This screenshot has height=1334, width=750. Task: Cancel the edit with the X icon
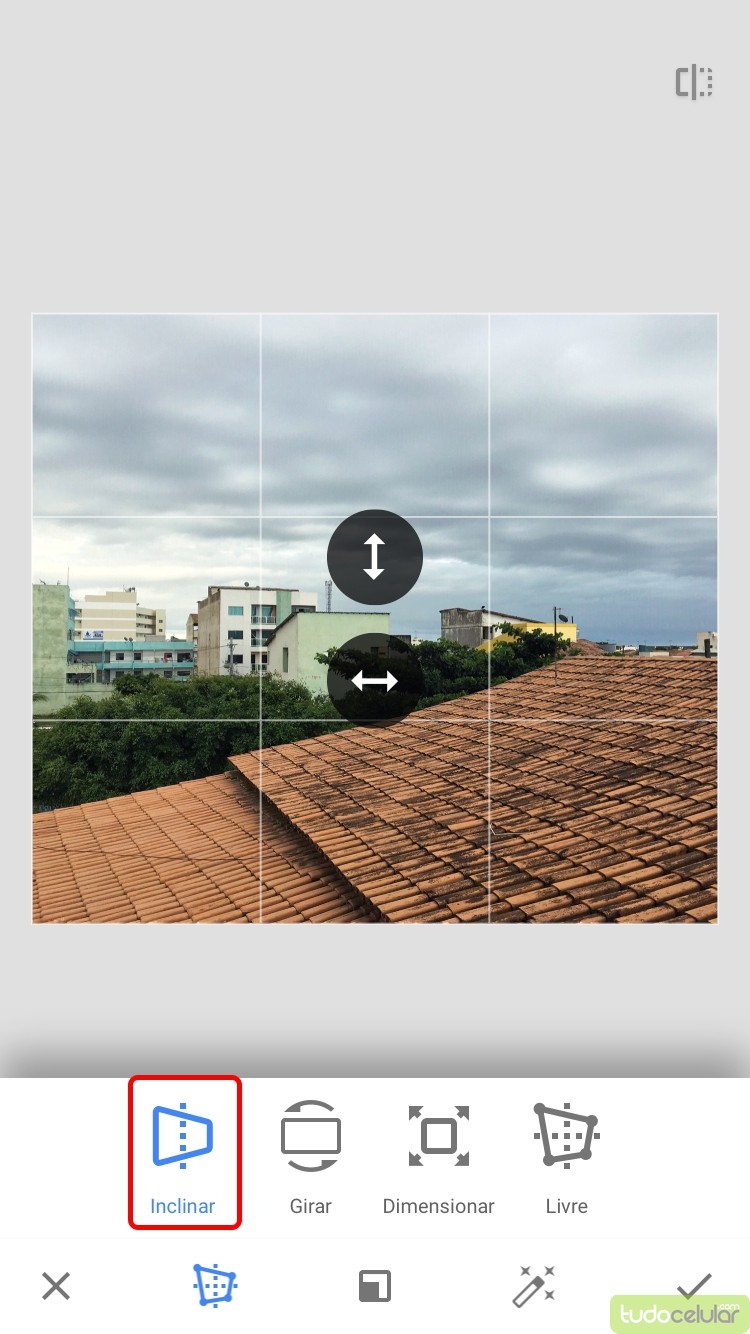(x=56, y=1286)
